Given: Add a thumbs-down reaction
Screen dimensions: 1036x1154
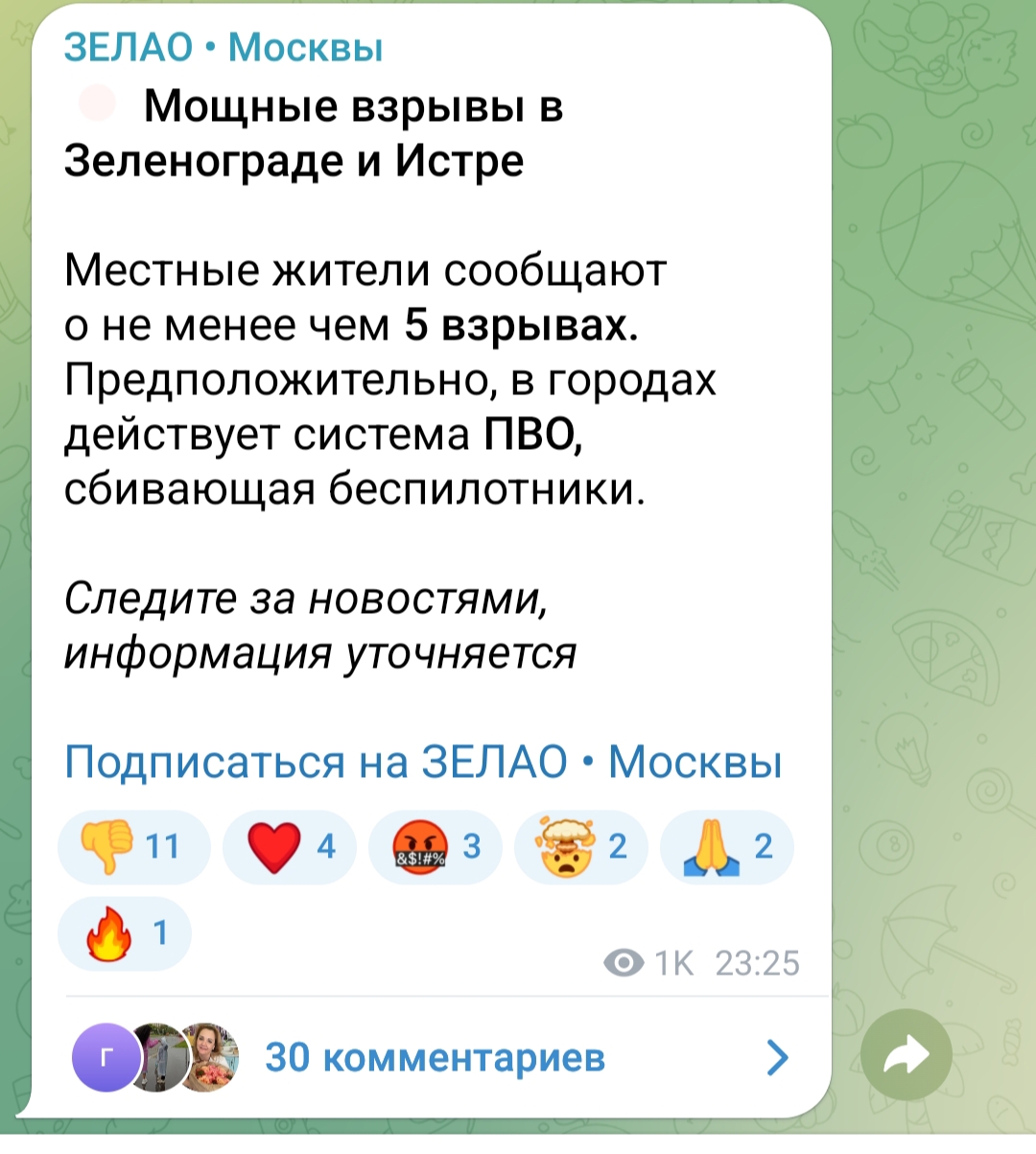Looking at the screenshot, I should click(133, 847).
